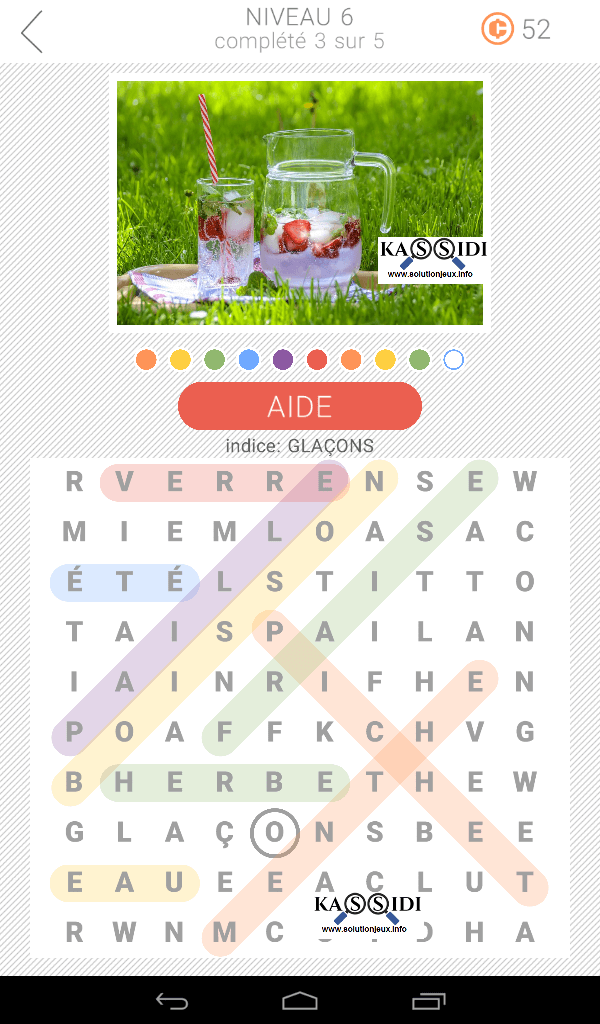Go to the system home screen
Screen dimensions: 600x1024
[300, 1000]
